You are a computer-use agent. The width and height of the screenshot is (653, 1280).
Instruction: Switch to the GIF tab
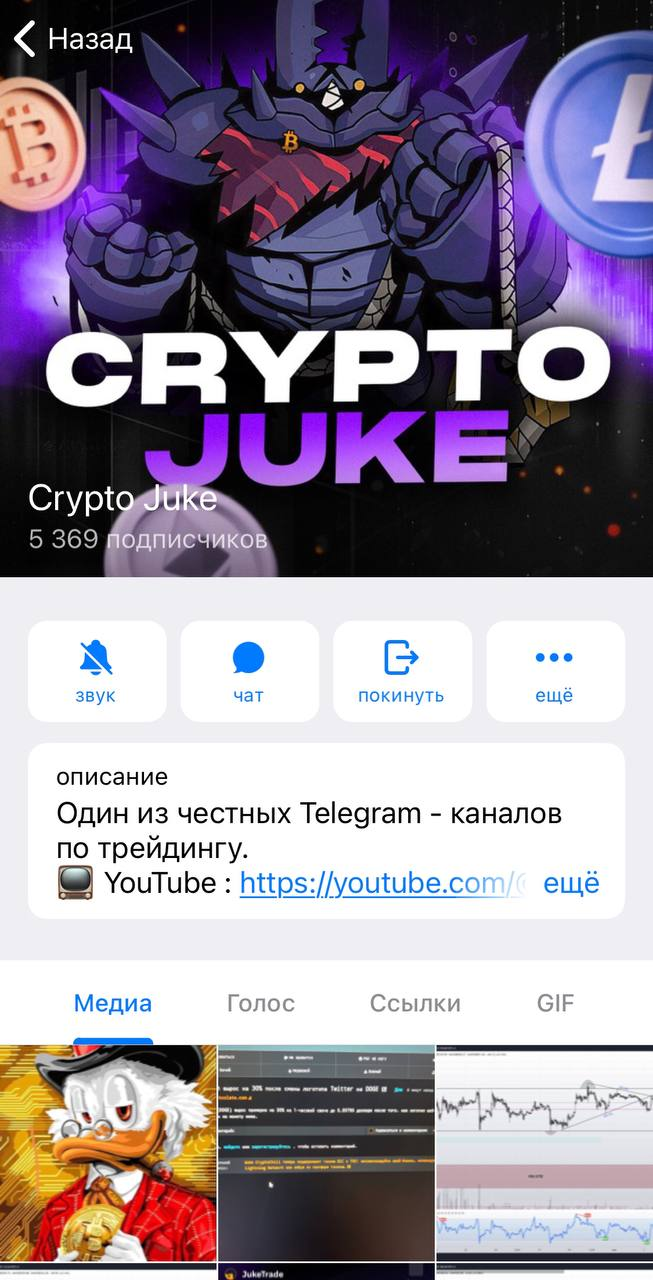click(555, 1003)
